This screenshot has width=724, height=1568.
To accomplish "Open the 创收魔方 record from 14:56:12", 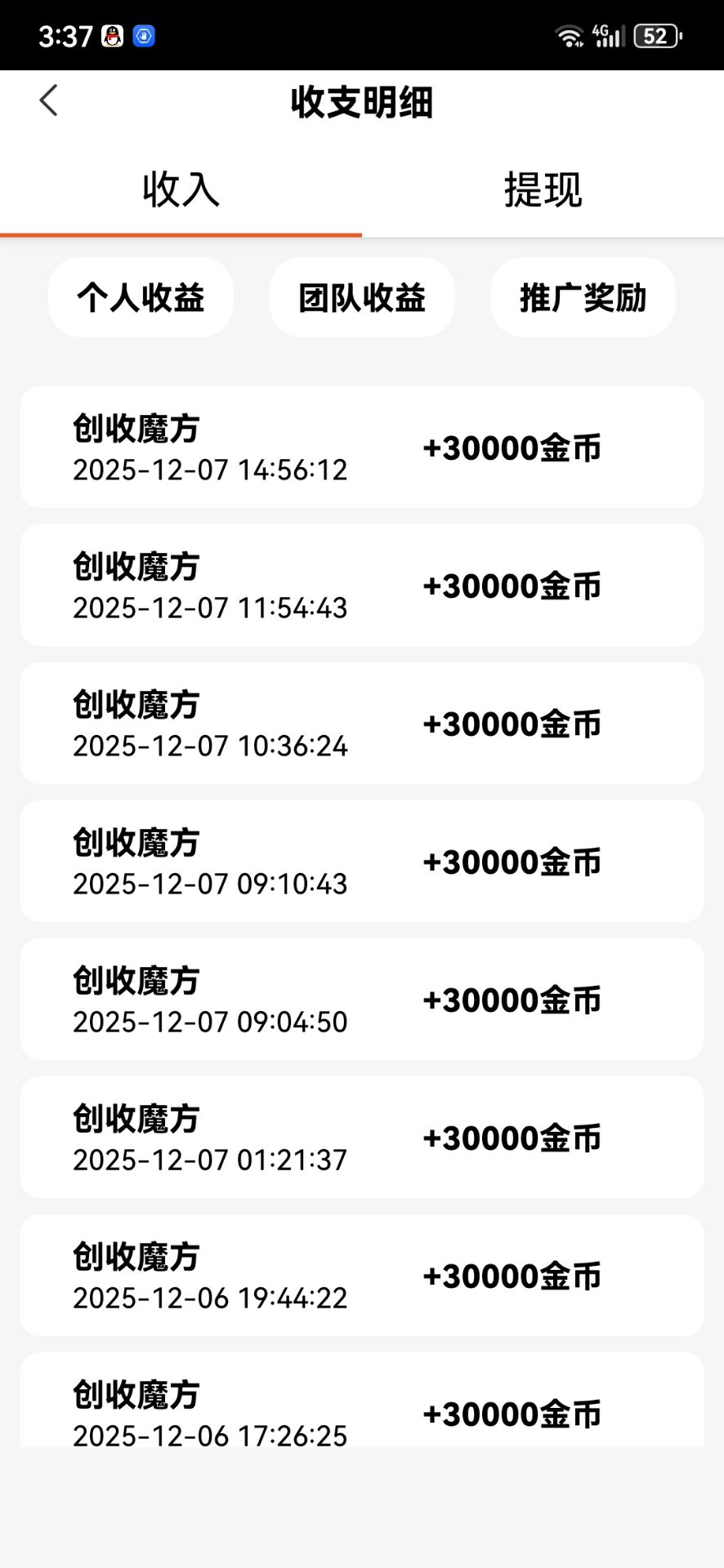I will coord(362,447).
